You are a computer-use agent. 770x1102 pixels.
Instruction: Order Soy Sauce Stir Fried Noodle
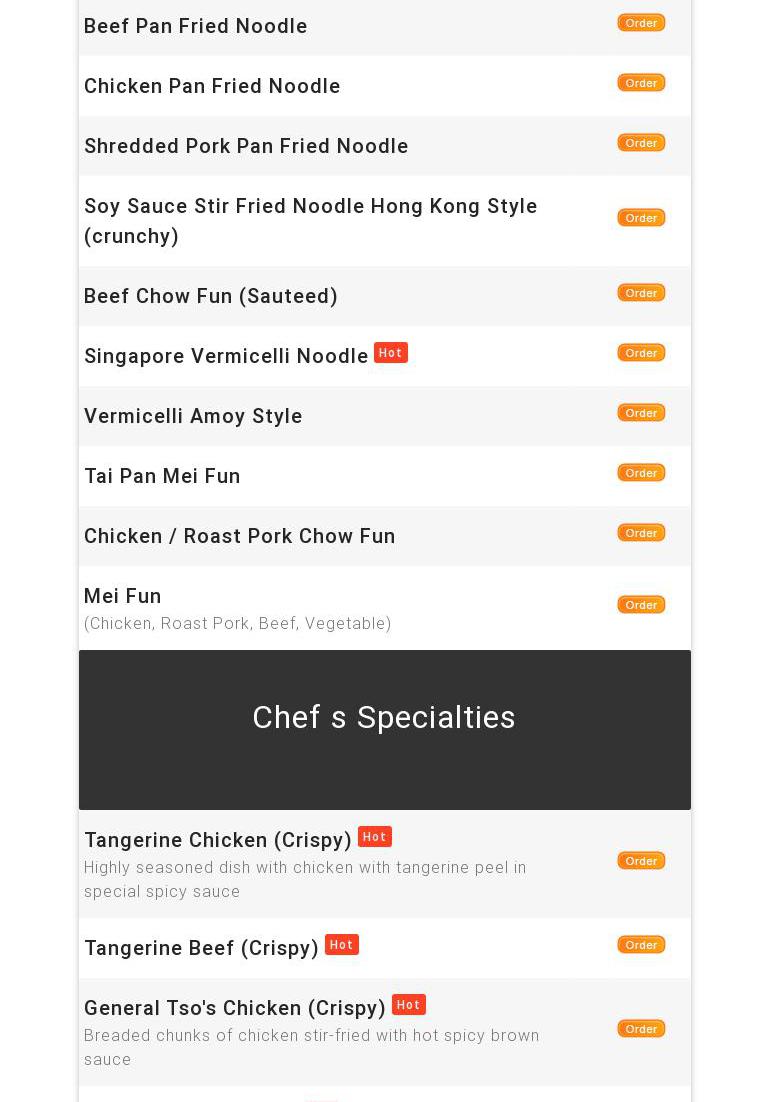(641, 218)
